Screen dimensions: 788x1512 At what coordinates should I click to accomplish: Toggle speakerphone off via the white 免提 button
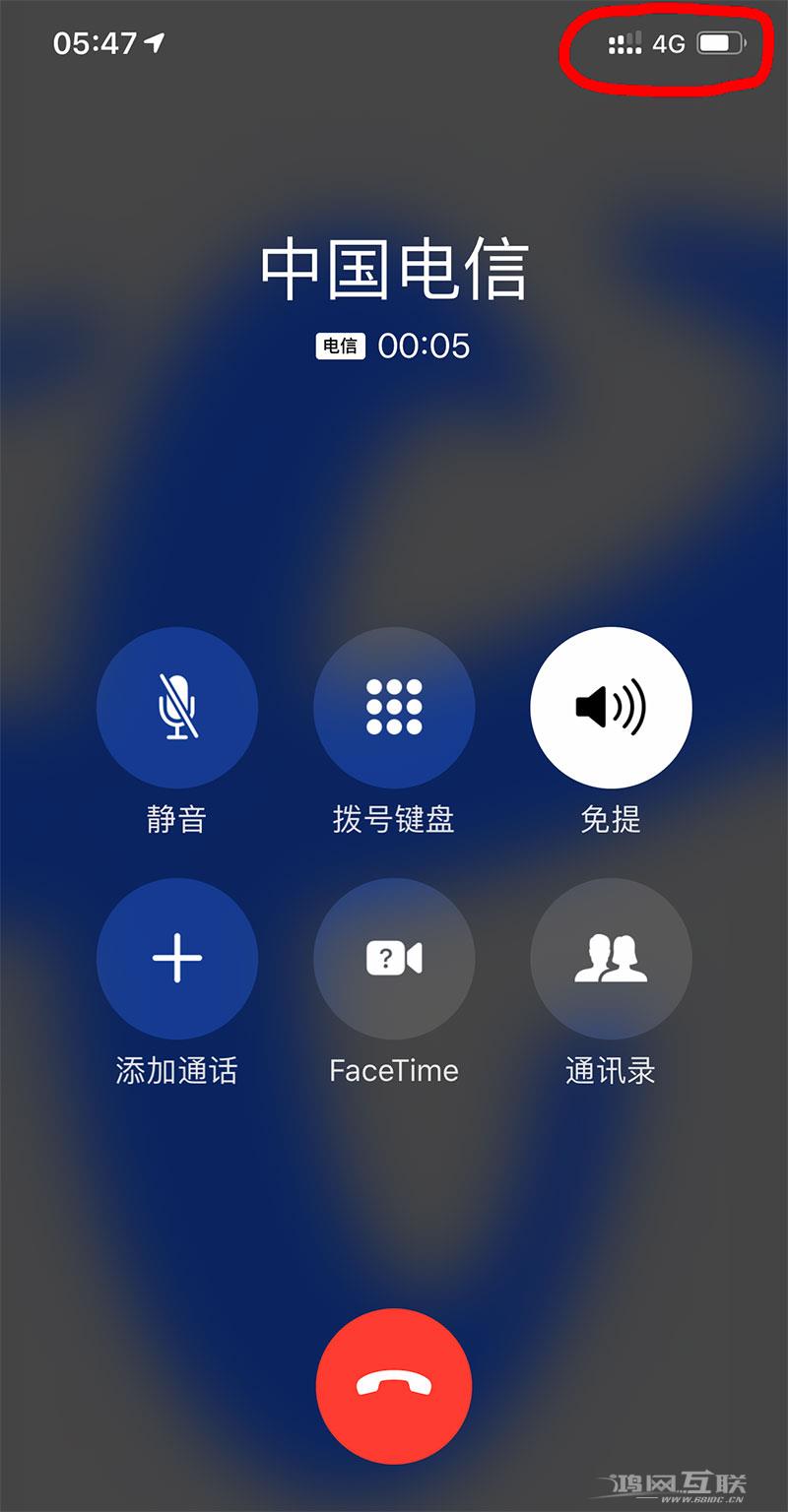pyautogui.click(x=611, y=707)
